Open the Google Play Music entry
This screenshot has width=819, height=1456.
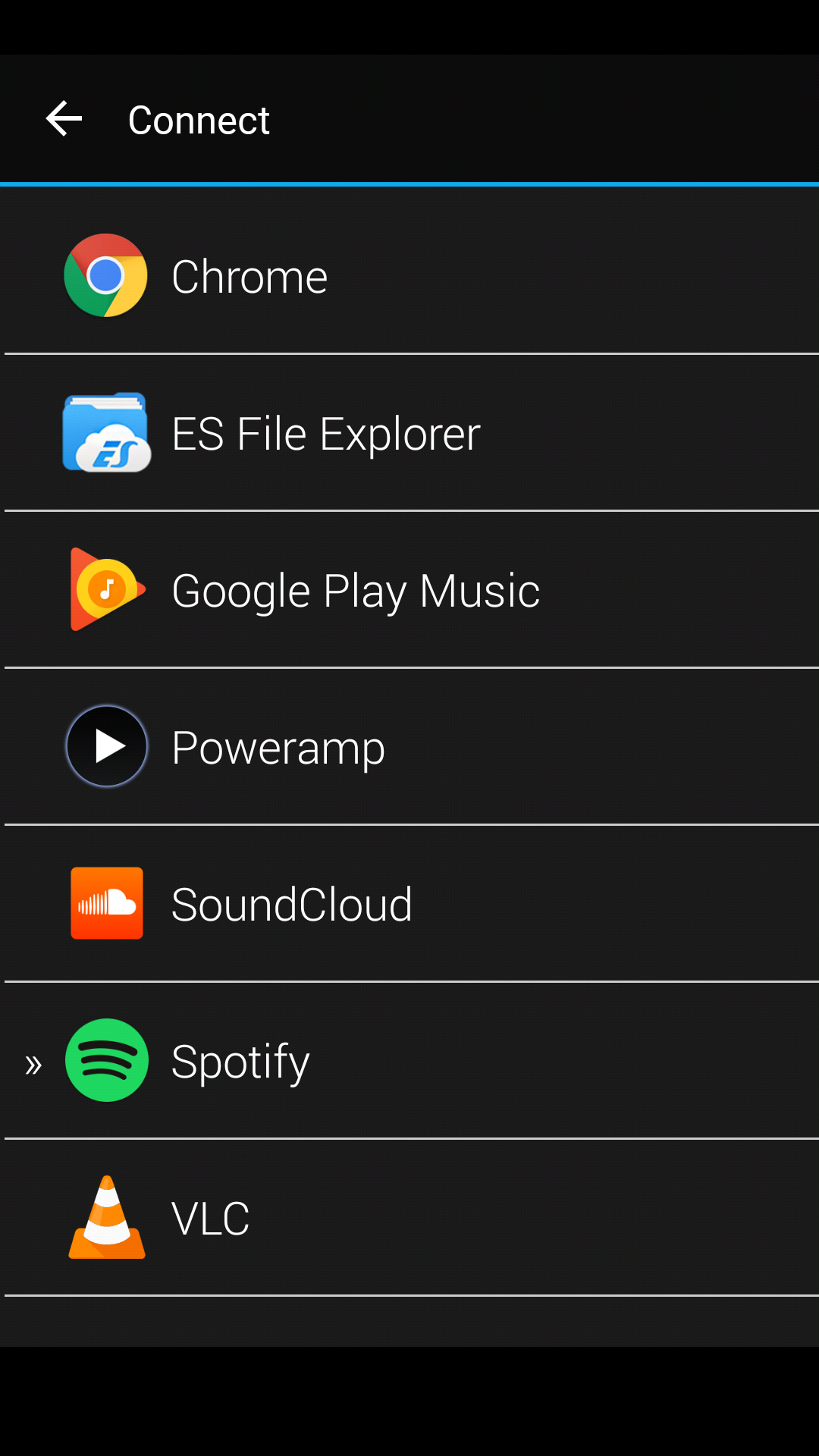[x=409, y=589]
